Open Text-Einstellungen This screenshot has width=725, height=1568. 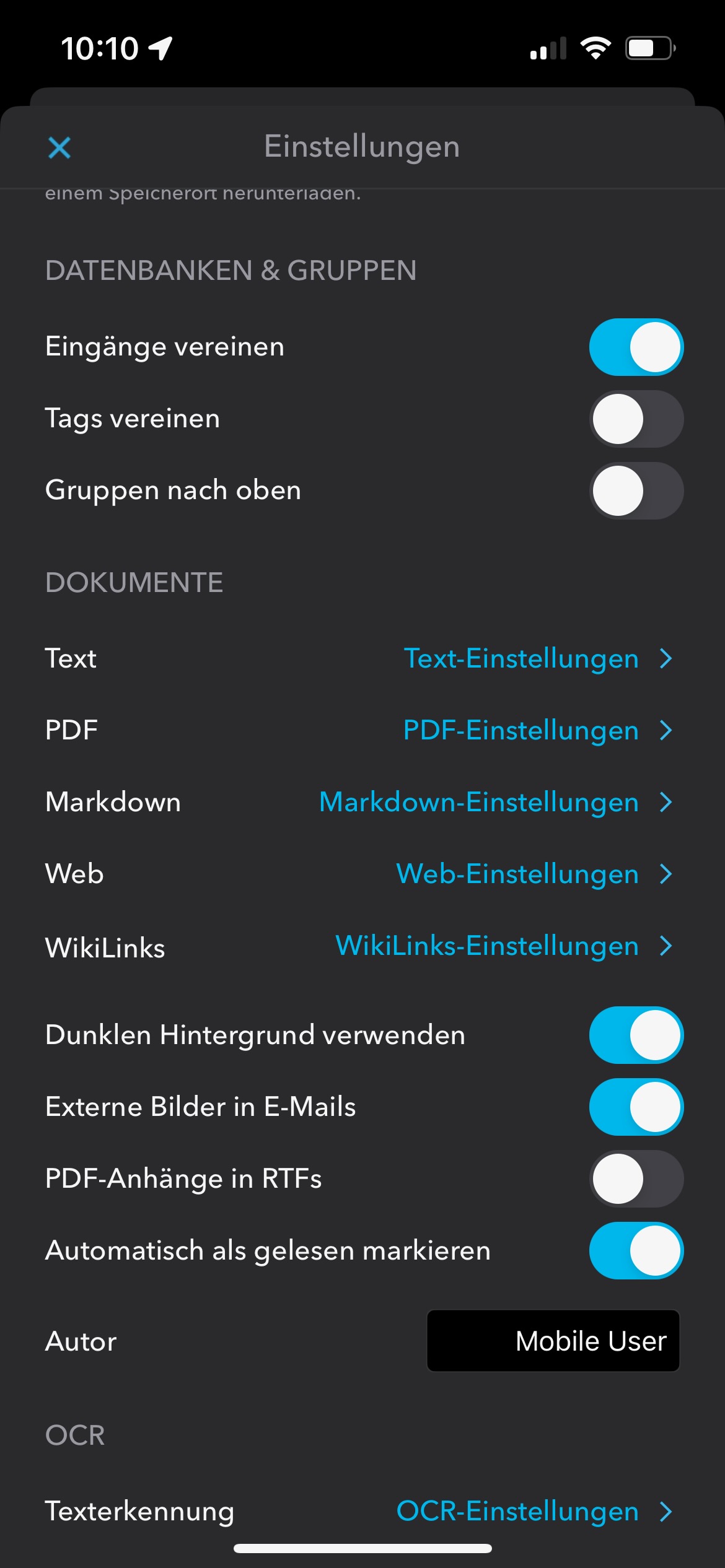538,658
